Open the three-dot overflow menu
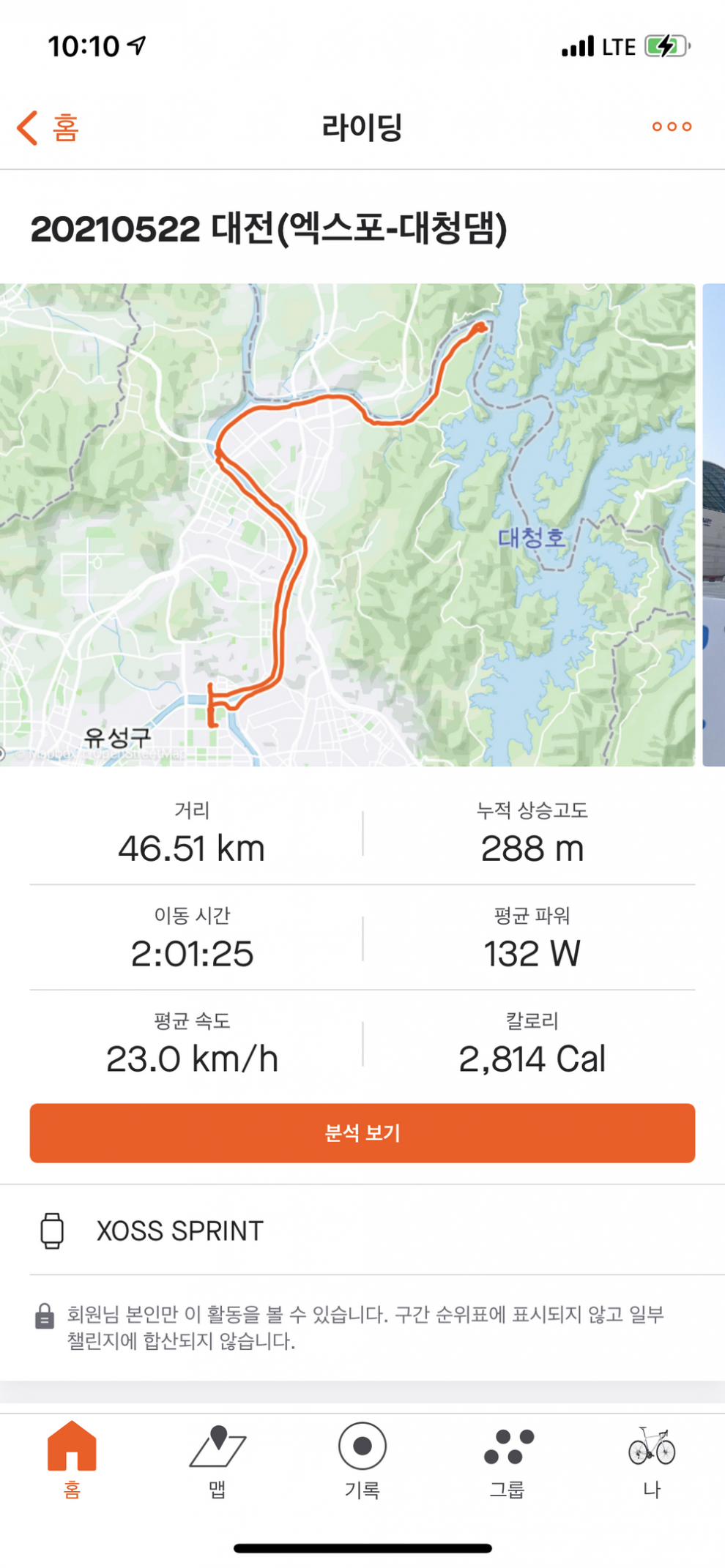Viewport: 725px width, 1568px height. tap(672, 127)
